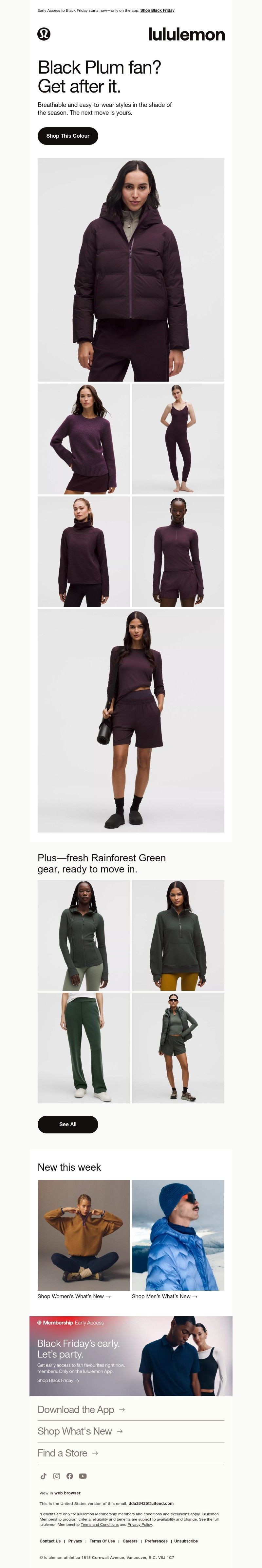Image resolution: width=262 pixels, height=1568 pixels.
Task: Tap the Shop Black Friday link
Action: pos(157,10)
